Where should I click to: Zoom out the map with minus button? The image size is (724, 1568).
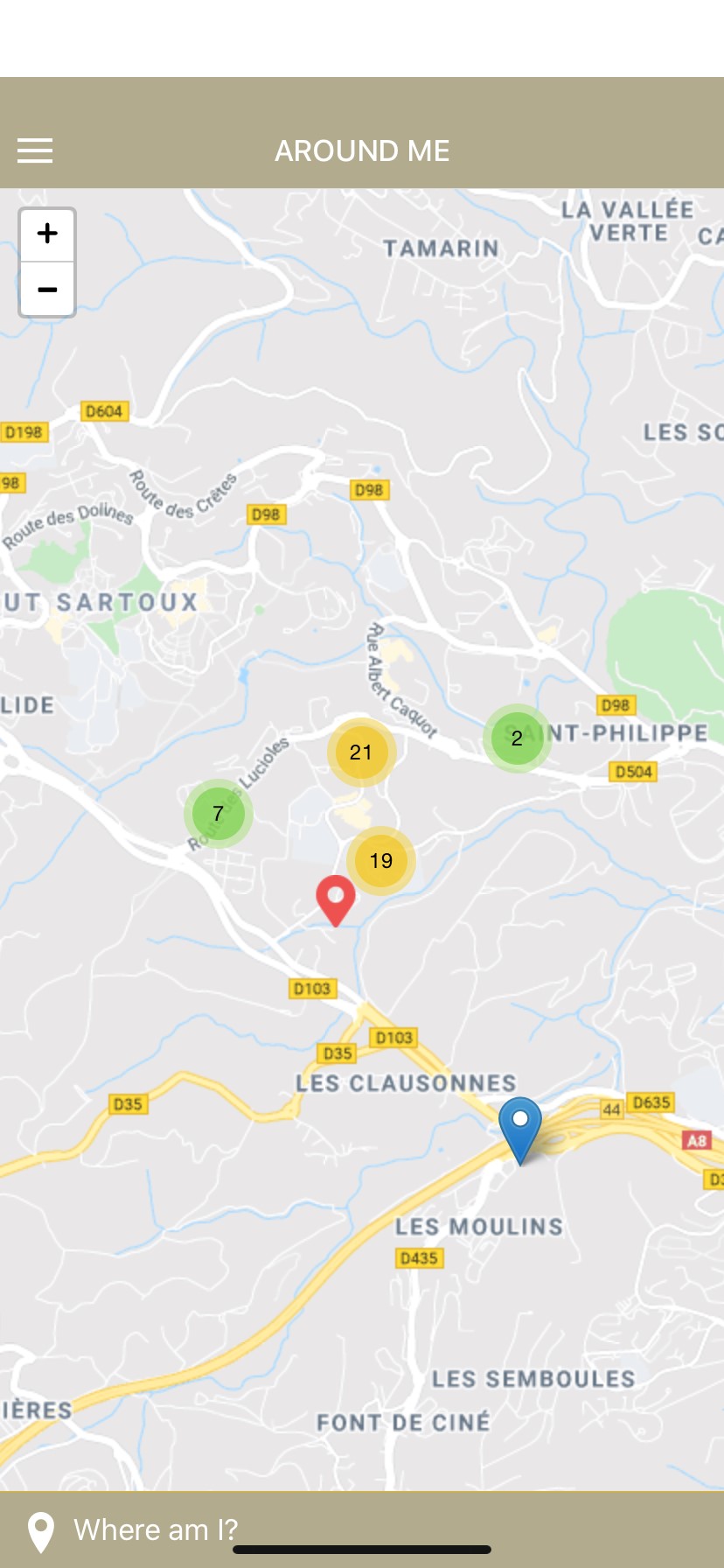tap(47, 289)
